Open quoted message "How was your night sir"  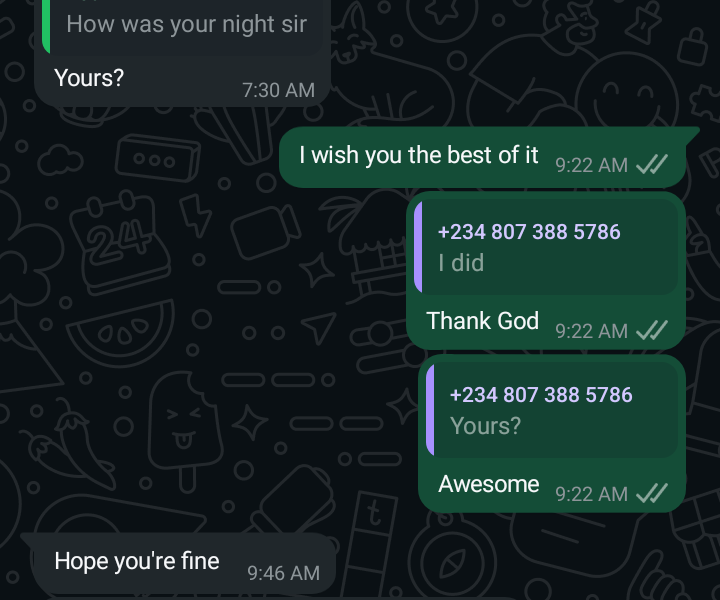pos(185,25)
